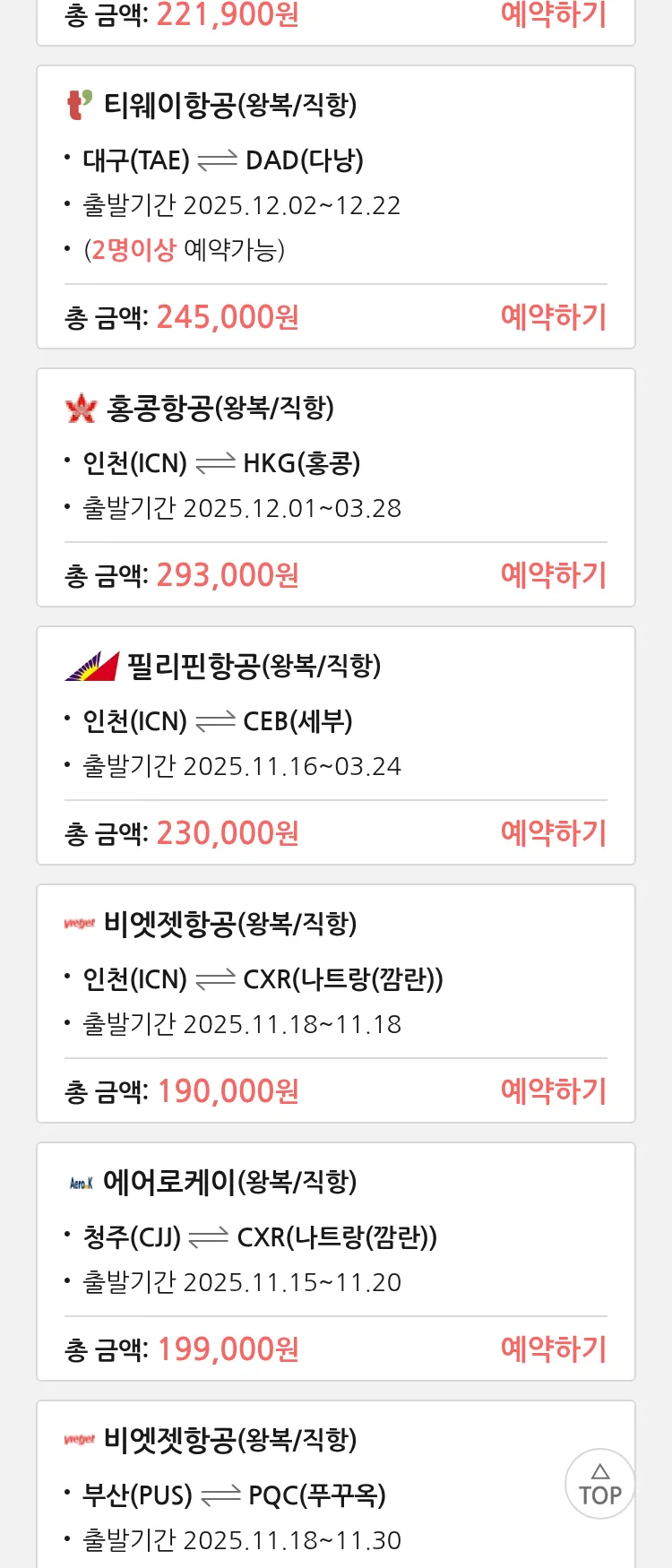Book the 필리핀항공 인천–세부 flight
This screenshot has width=672, height=1568.
pos(553,832)
